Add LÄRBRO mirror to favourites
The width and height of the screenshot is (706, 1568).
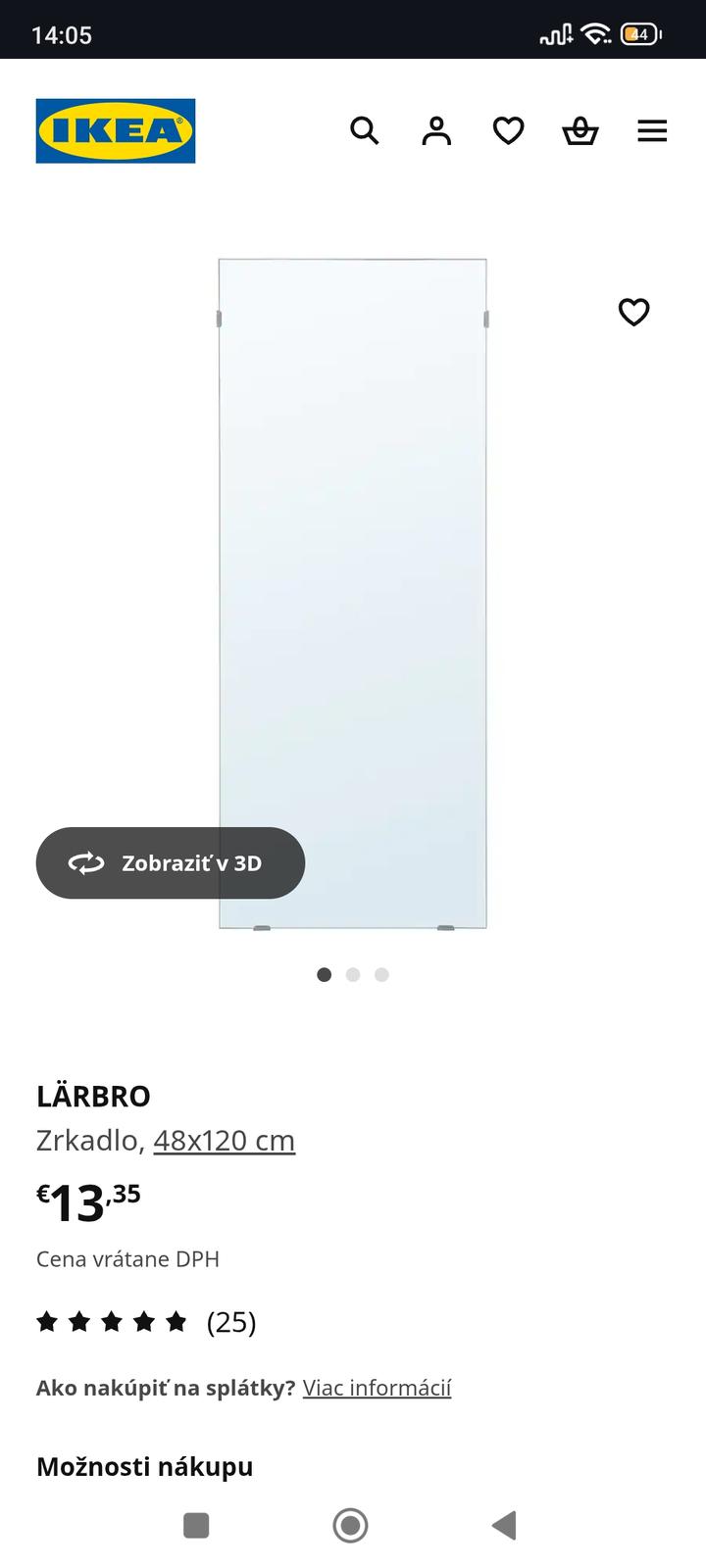[x=633, y=312]
